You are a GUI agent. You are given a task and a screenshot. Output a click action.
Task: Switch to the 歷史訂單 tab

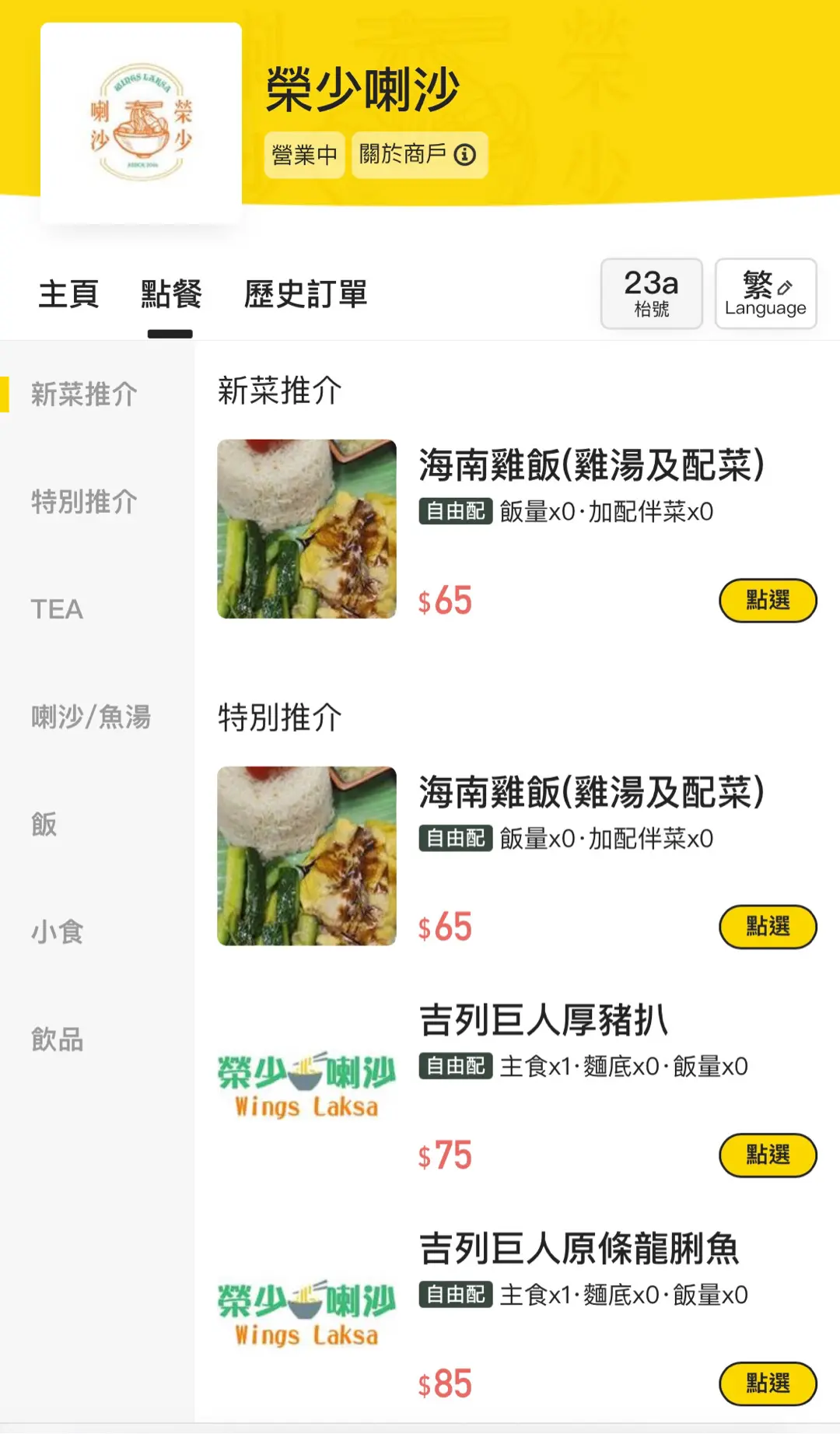(305, 295)
